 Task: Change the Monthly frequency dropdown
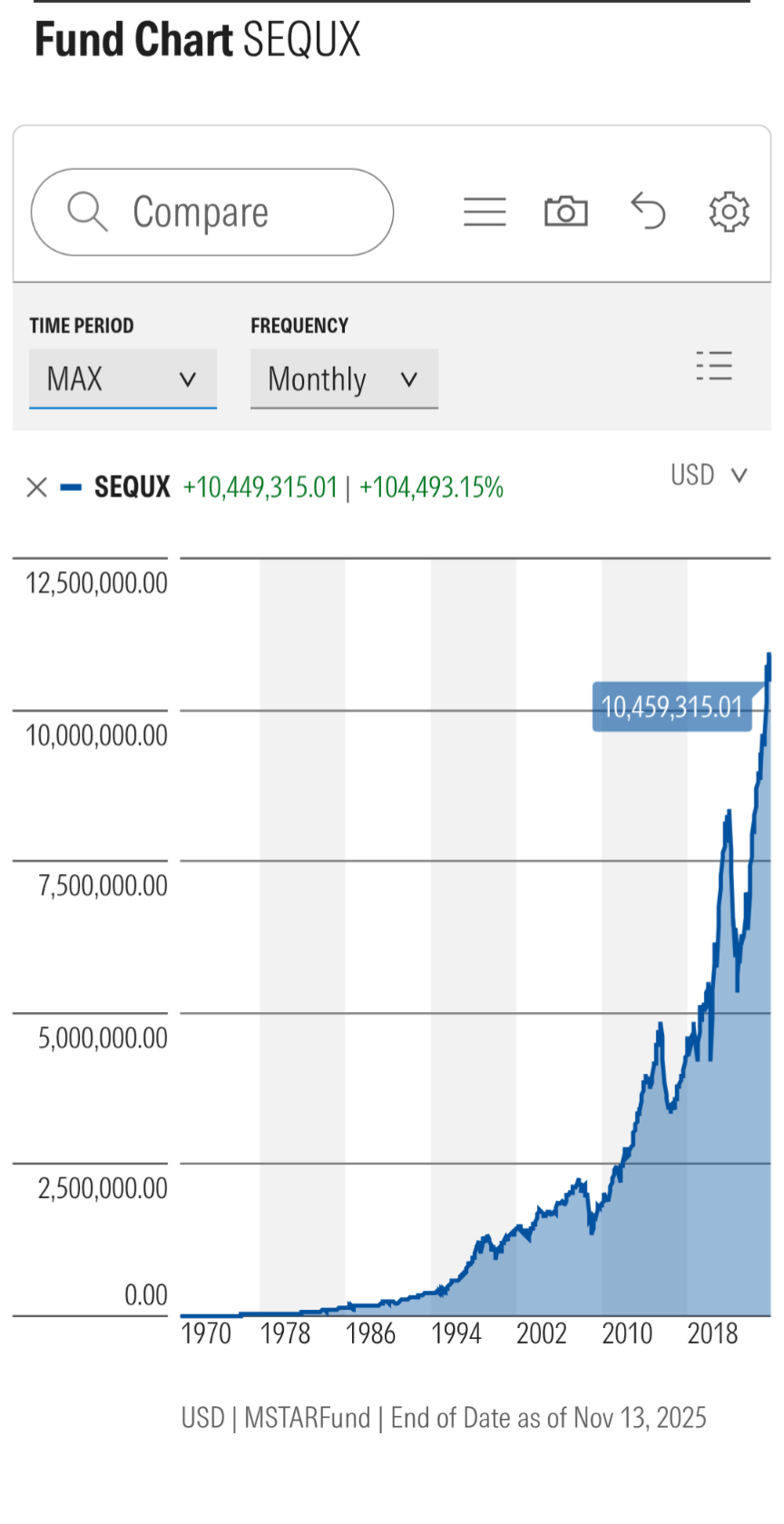[344, 379]
